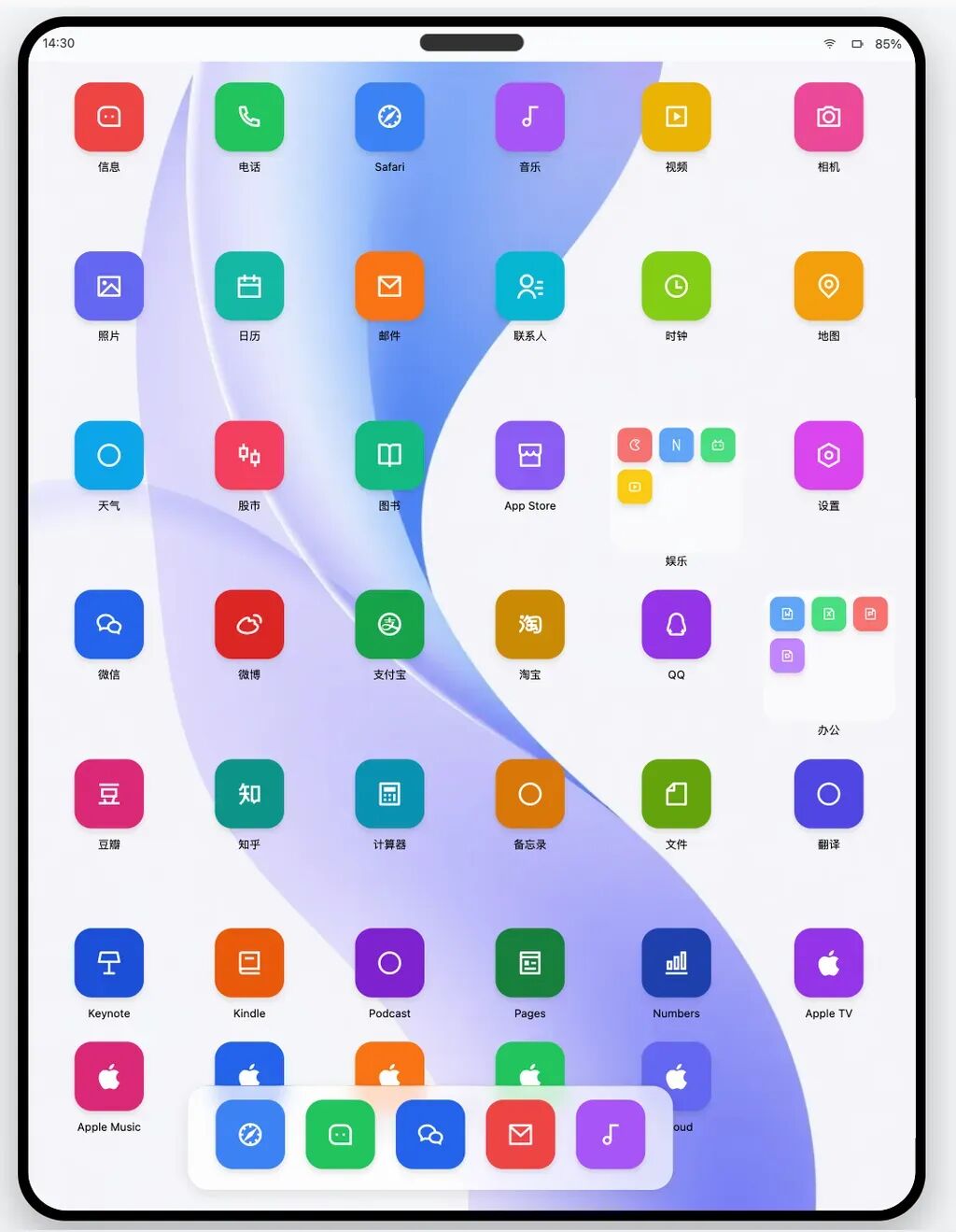Open 地图 maps app
The width and height of the screenshot is (956, 1232).
point(828,286)
